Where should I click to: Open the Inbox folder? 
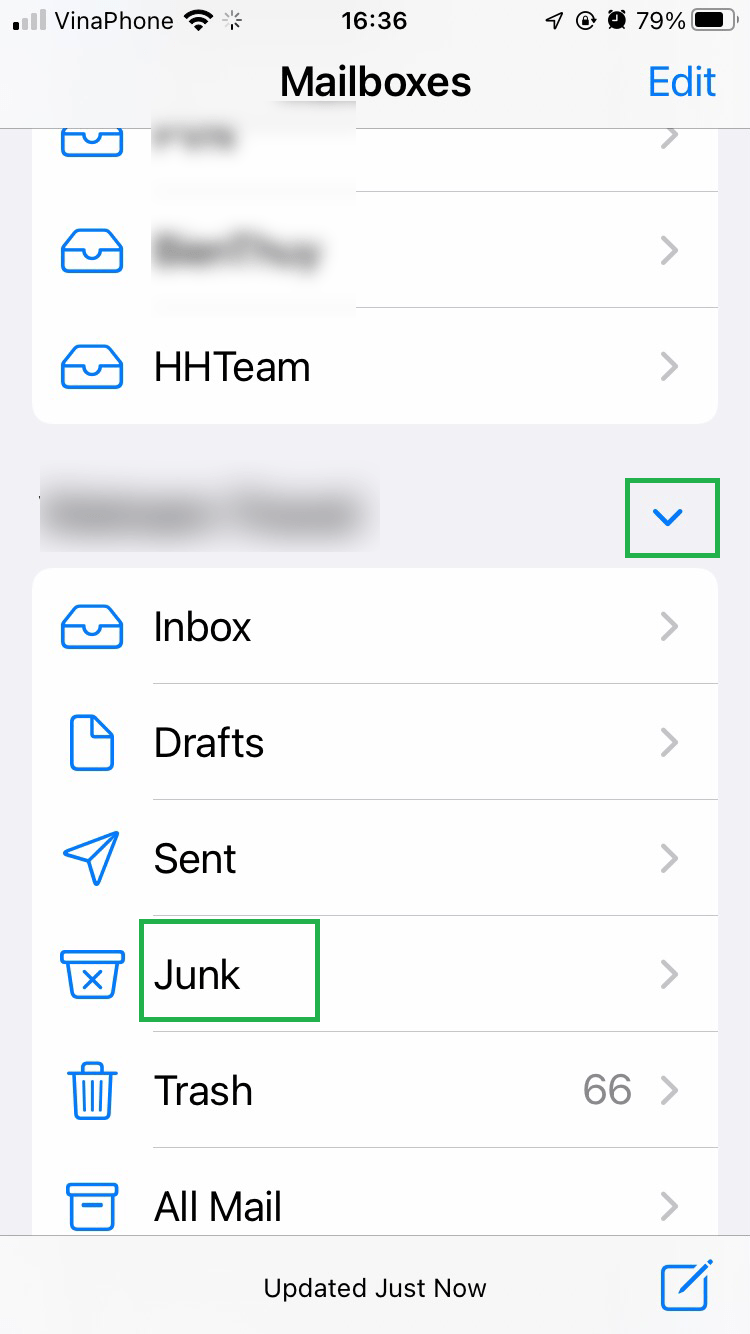[x=375, y=627]
